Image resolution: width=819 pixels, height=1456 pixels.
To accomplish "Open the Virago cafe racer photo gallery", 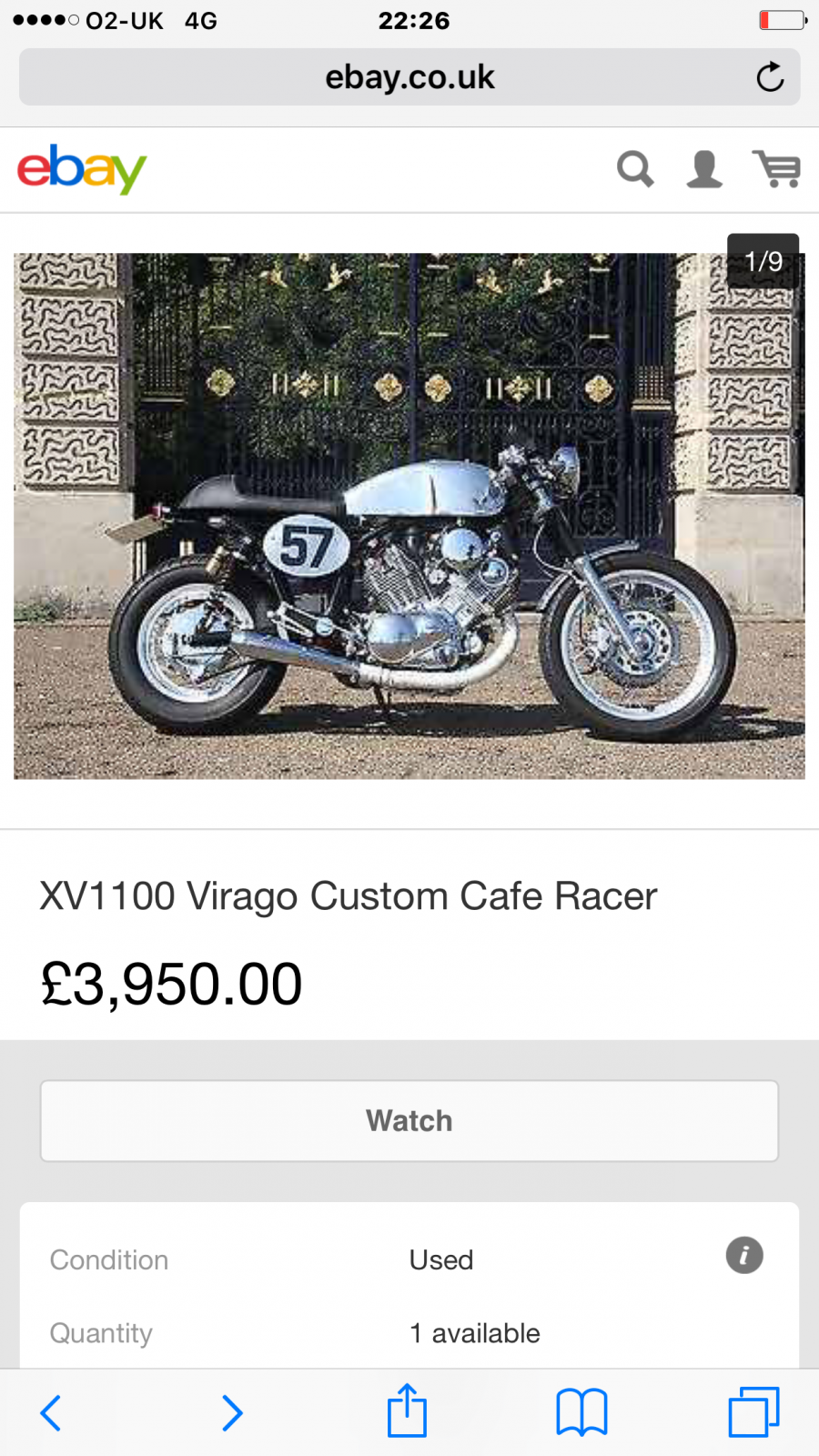I will coord(409,516).
